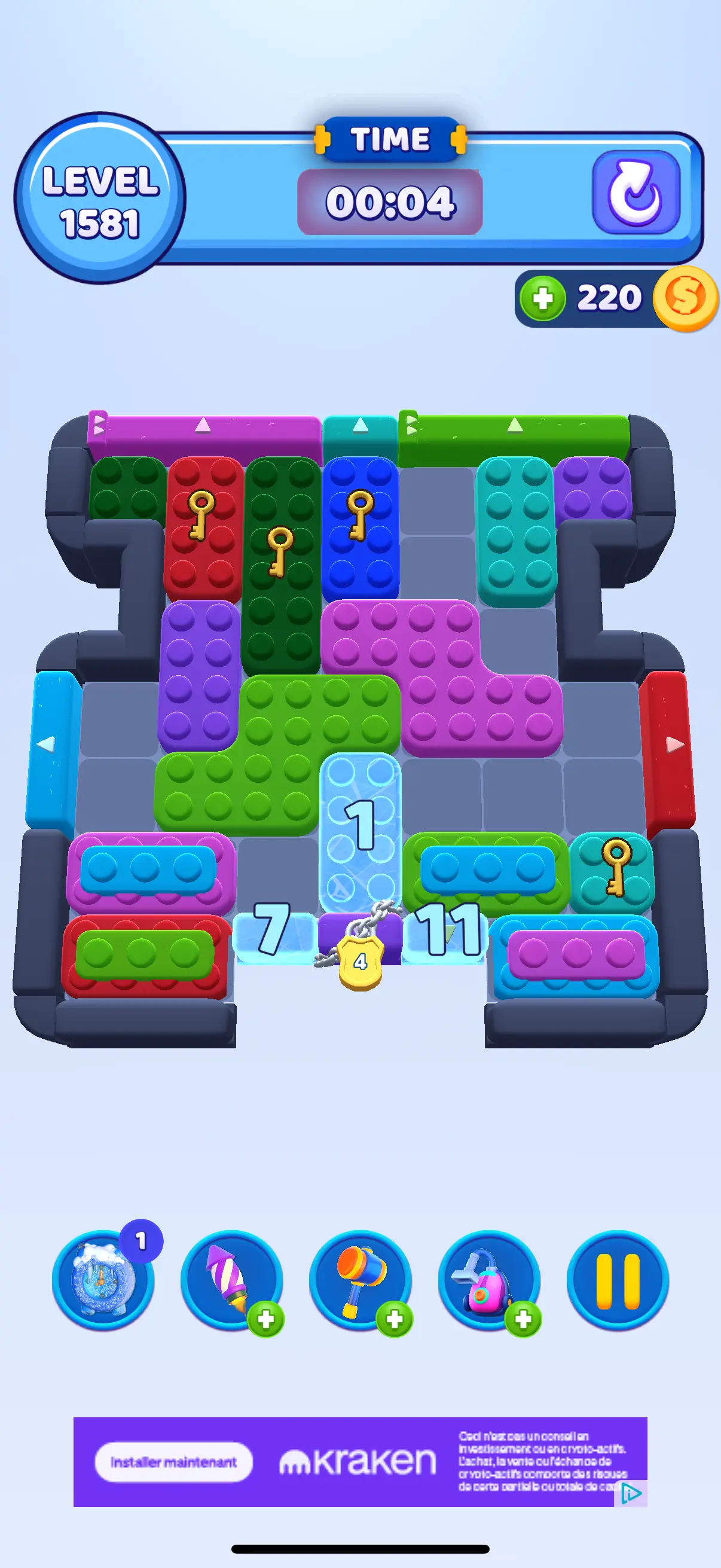Use the vacuum cleaner booster
Screen dimensions: 721x1568
pyautogui.click(x=489, y=1280)
